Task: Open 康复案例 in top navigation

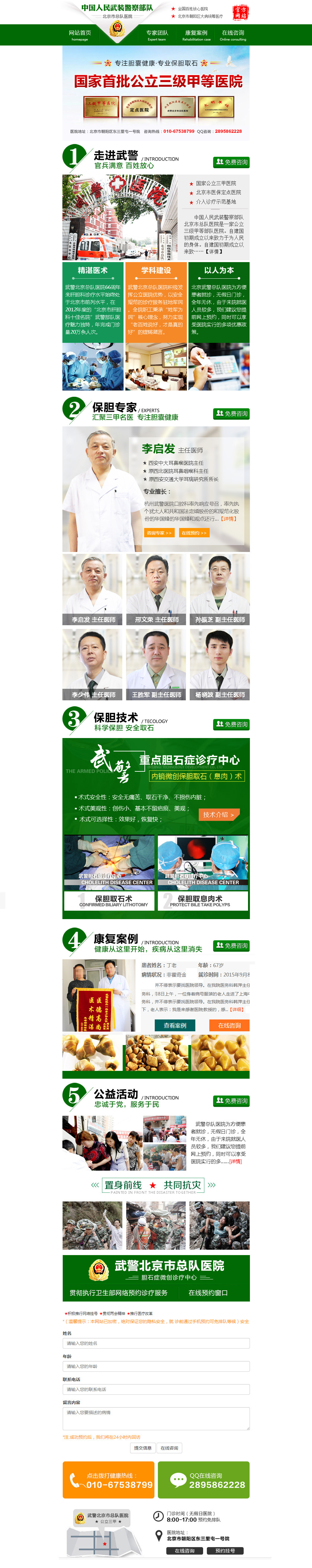Action: (196, 35)
